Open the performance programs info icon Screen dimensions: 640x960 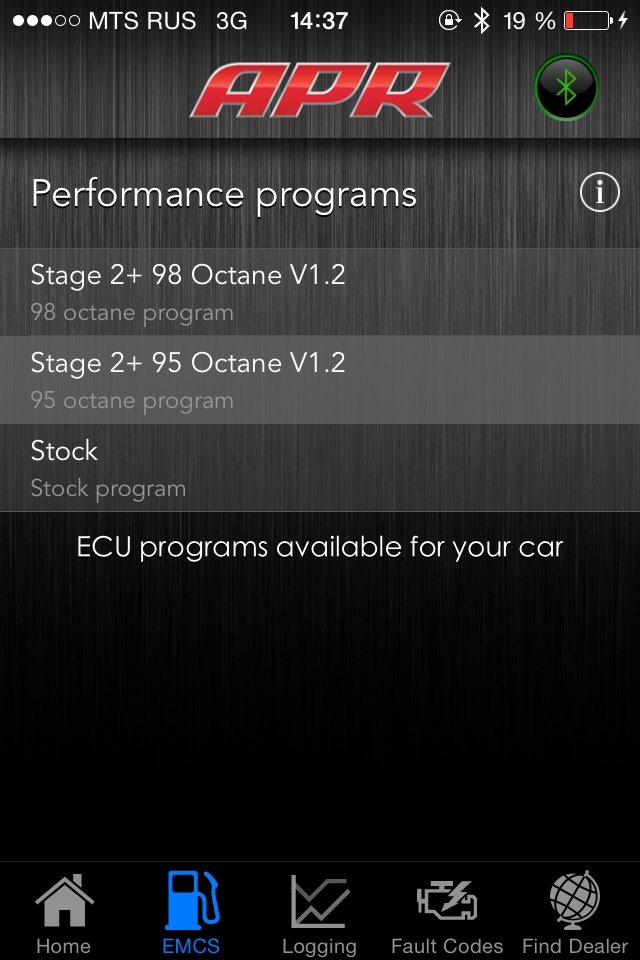pyautogui.click(x=600, y=193)
